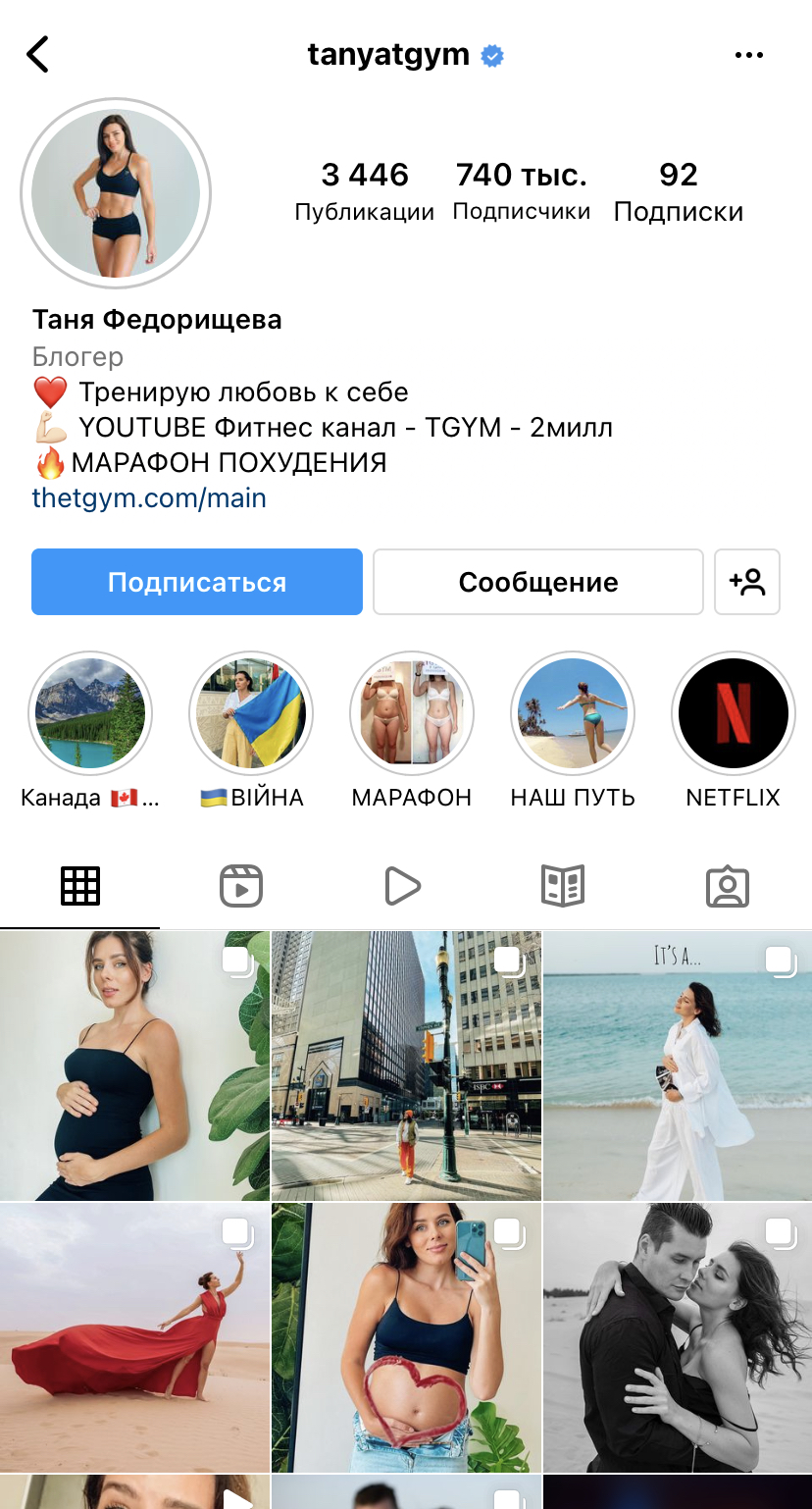Open the Сообщение message button
Image resolution: width=812 pixels, height=1509 pixels.
(538, 582)
